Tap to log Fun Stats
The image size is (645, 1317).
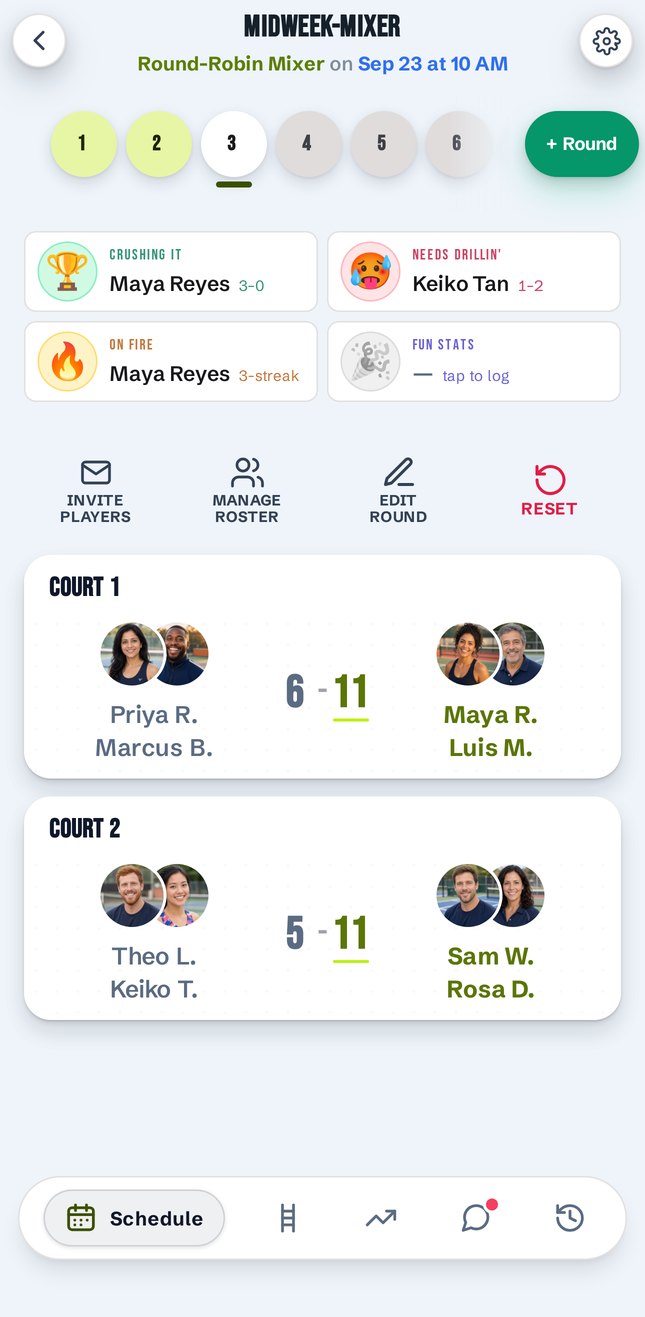(x=474, y=362)
